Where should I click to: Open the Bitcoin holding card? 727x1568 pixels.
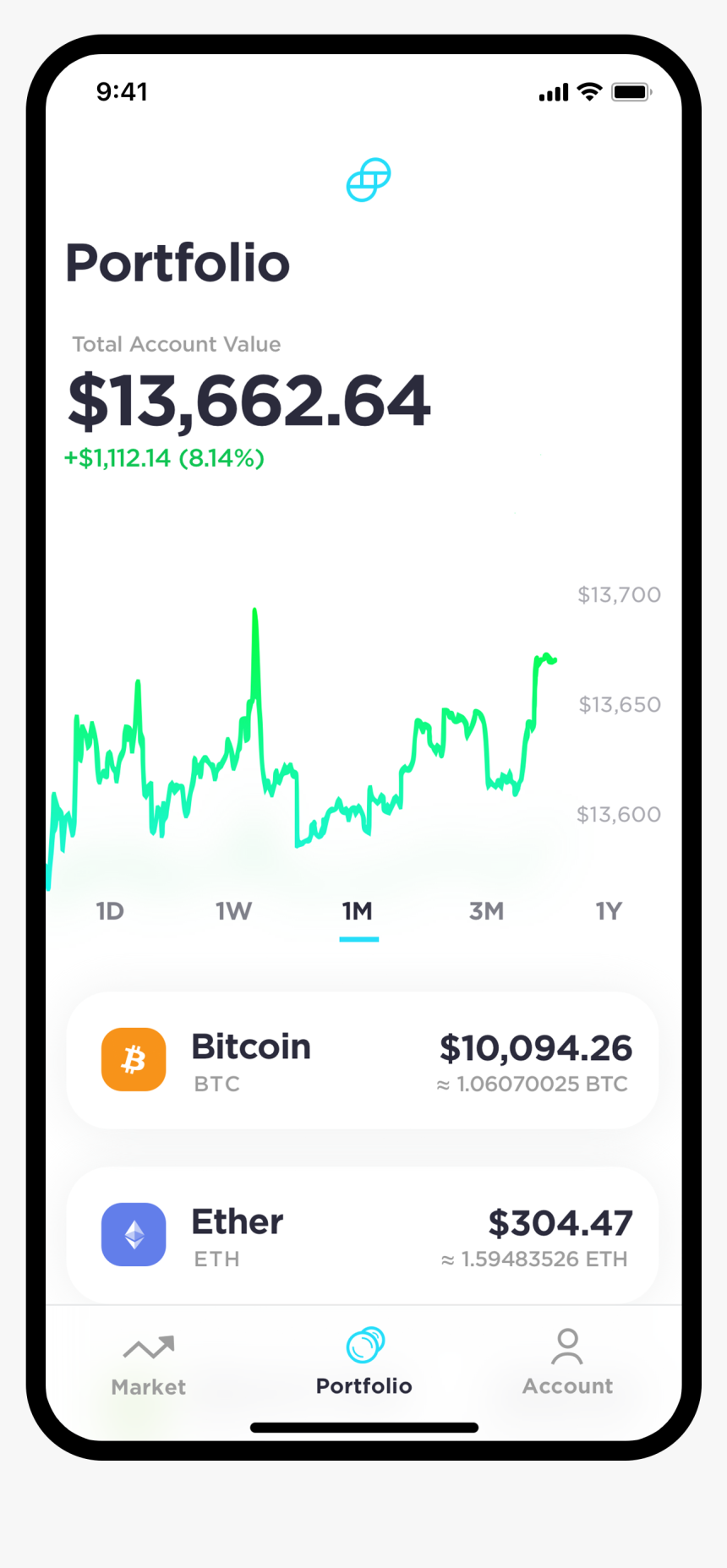(x=363, y=1060)
